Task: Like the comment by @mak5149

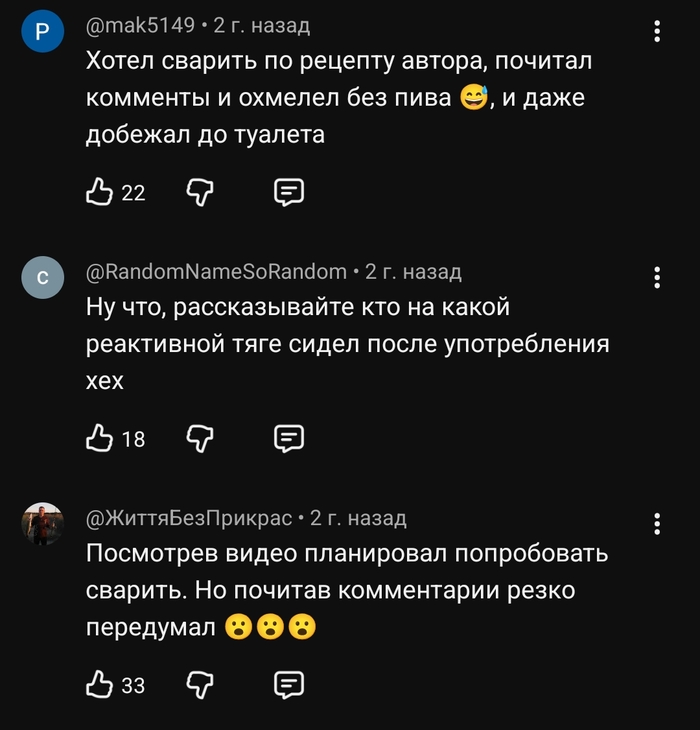Action: [99, 191]
